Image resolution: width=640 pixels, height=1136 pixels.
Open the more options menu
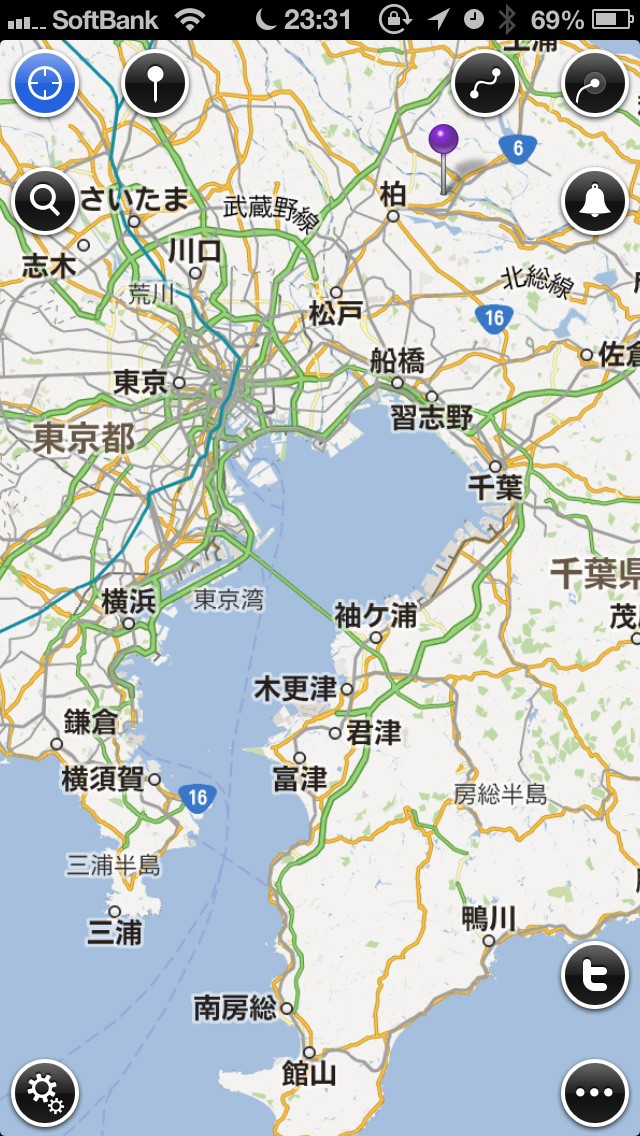coord(595,1091)
